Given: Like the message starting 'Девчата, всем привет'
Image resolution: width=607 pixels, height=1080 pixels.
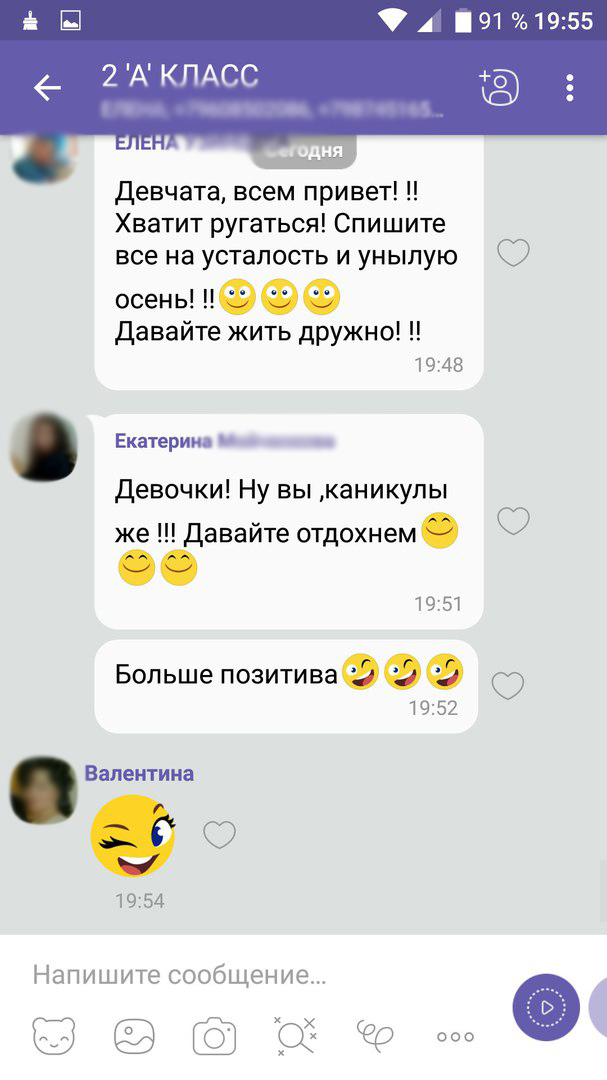Looking at the screenshot, I should click(513, 254).
